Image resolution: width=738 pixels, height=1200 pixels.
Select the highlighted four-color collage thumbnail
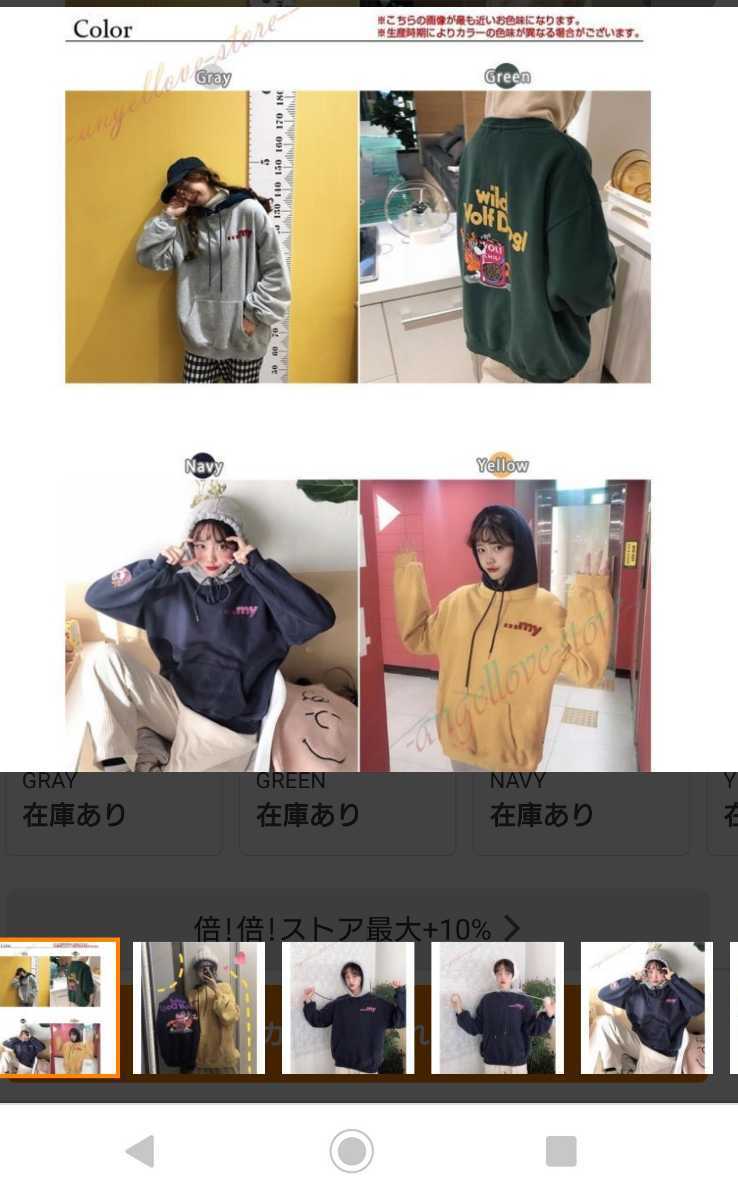click(59, 1008)
